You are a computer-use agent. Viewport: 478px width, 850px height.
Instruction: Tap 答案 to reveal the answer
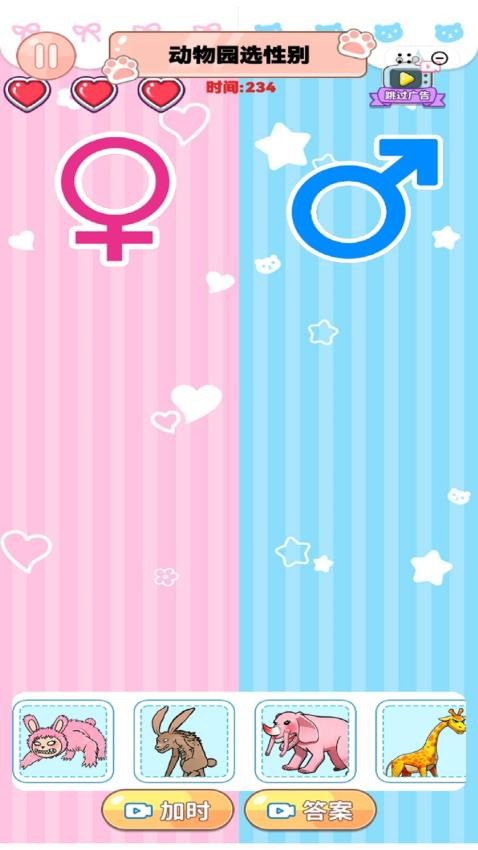coord(310,810)
